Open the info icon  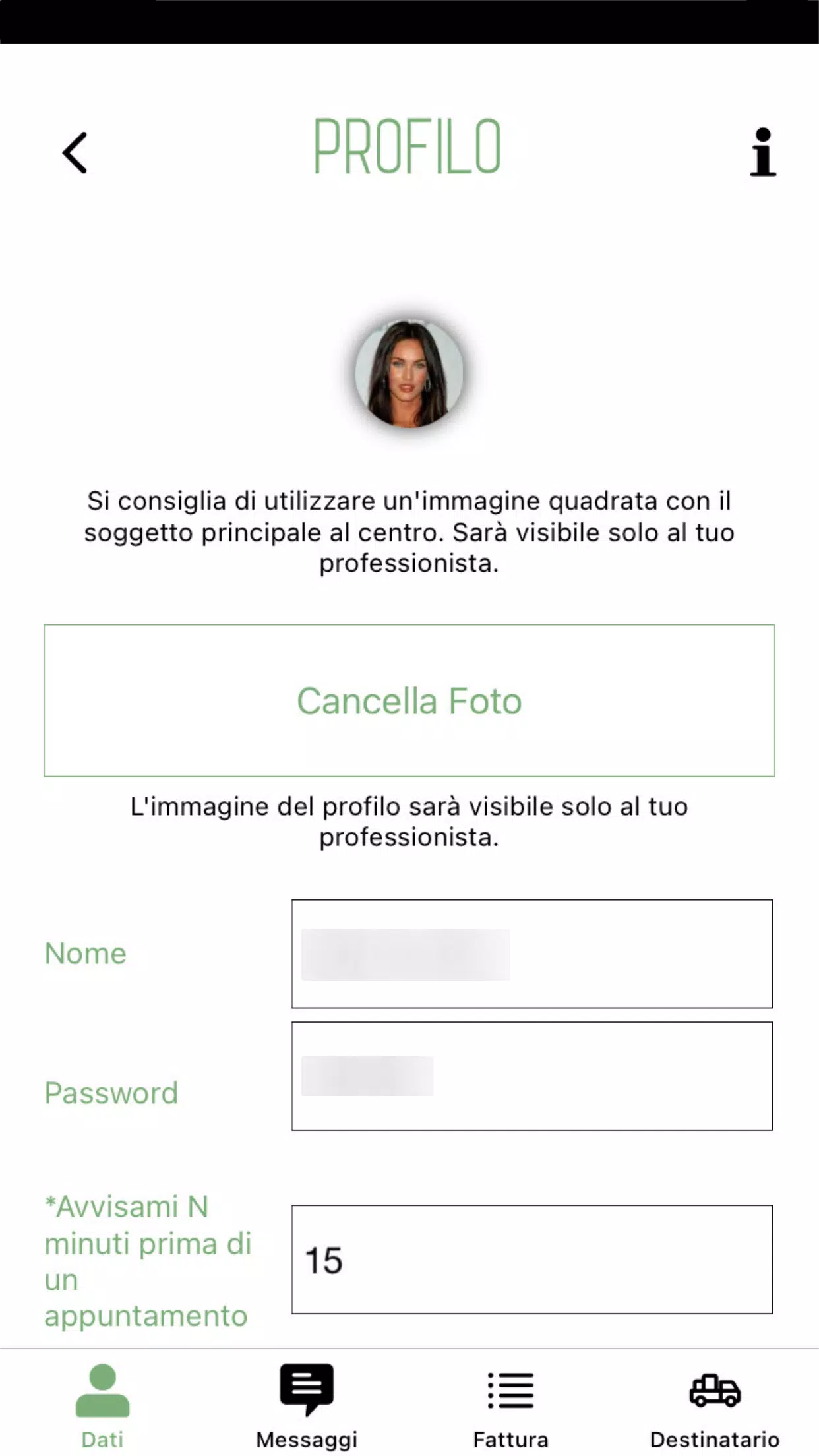(762, 152)
